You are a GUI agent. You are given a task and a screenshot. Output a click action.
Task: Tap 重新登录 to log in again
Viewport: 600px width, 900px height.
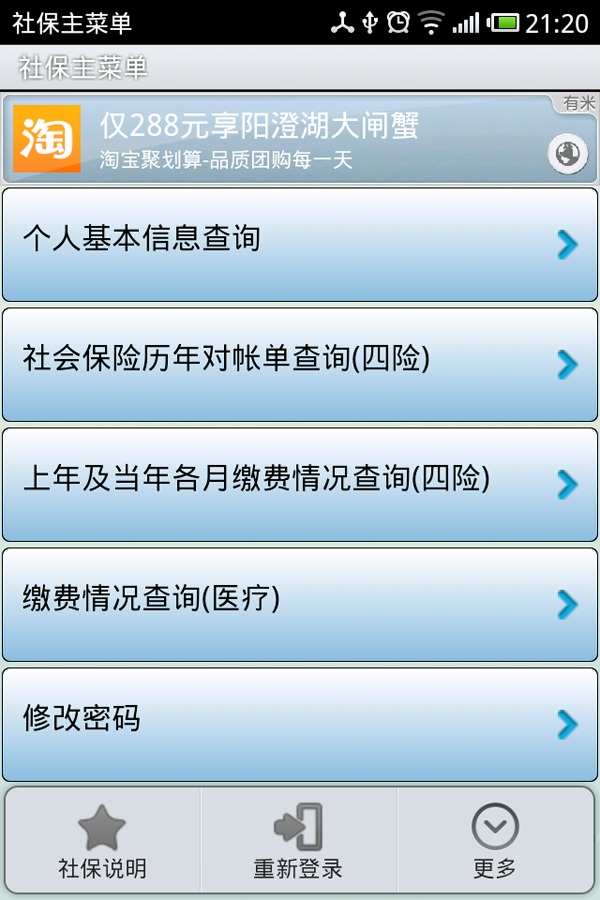[298, 841]
